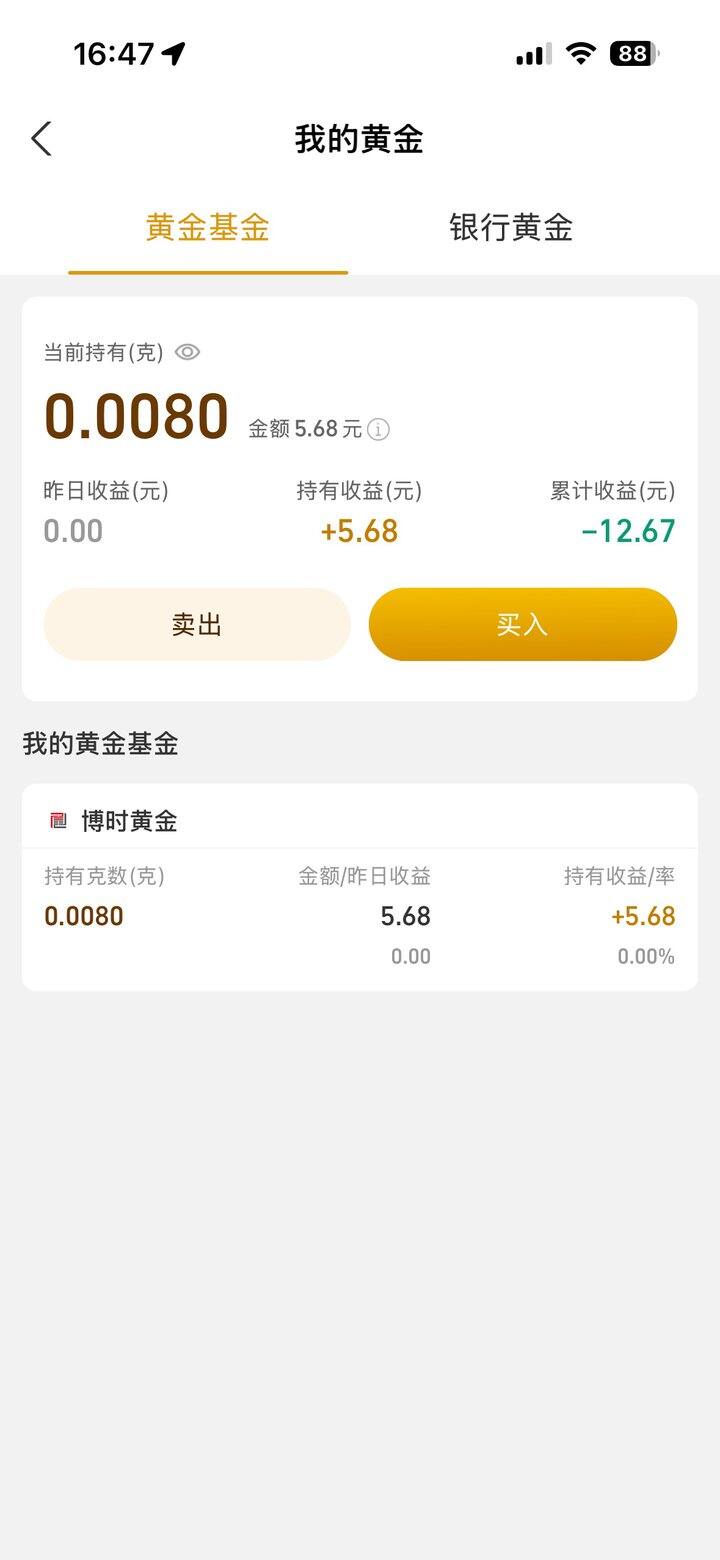Screen dimensions: 720x1560
Task: Select the 黄金基金 tab
Action: pos(208,228)
